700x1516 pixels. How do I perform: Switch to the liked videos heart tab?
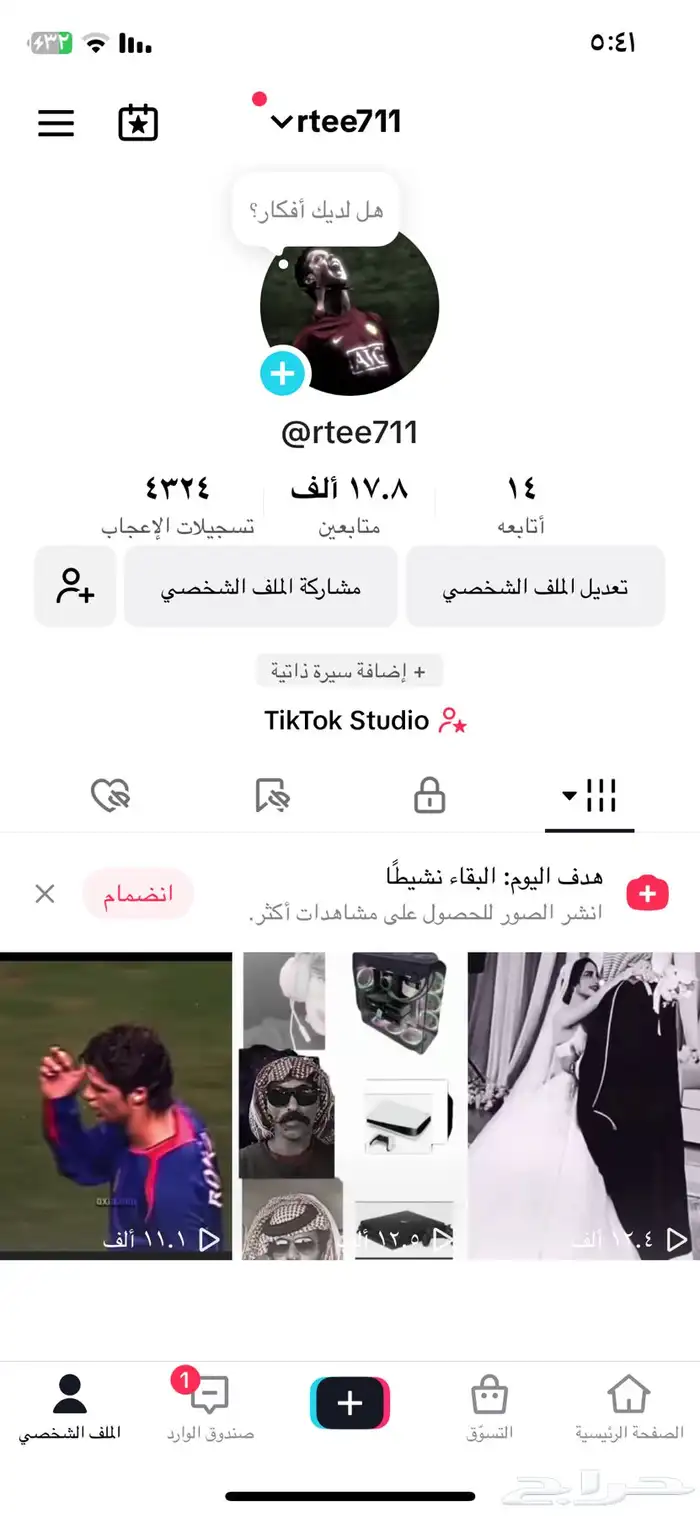[x=110, y=797]
